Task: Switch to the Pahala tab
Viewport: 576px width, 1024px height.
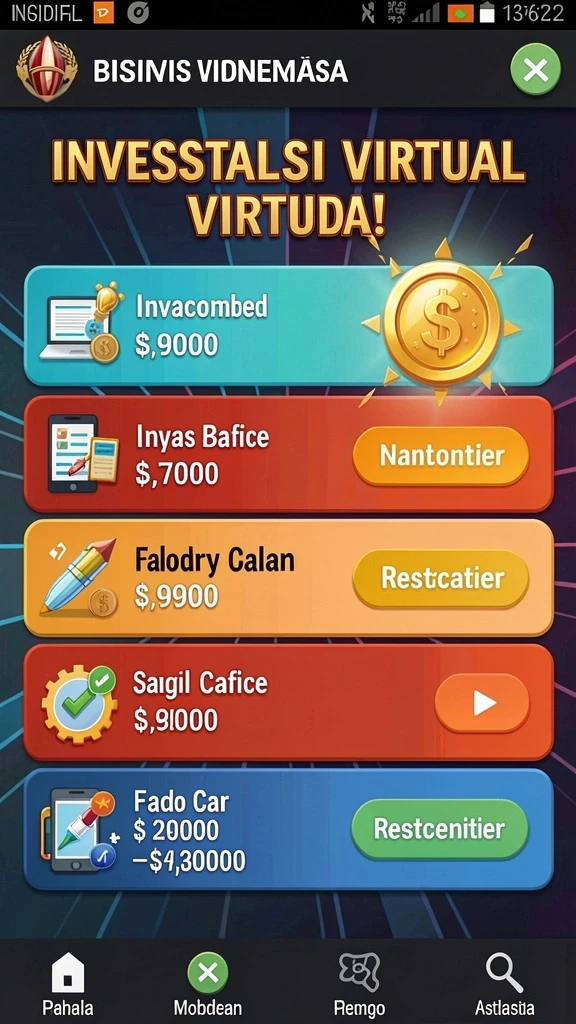Action: pyautogui.click(x=68, y=985)
